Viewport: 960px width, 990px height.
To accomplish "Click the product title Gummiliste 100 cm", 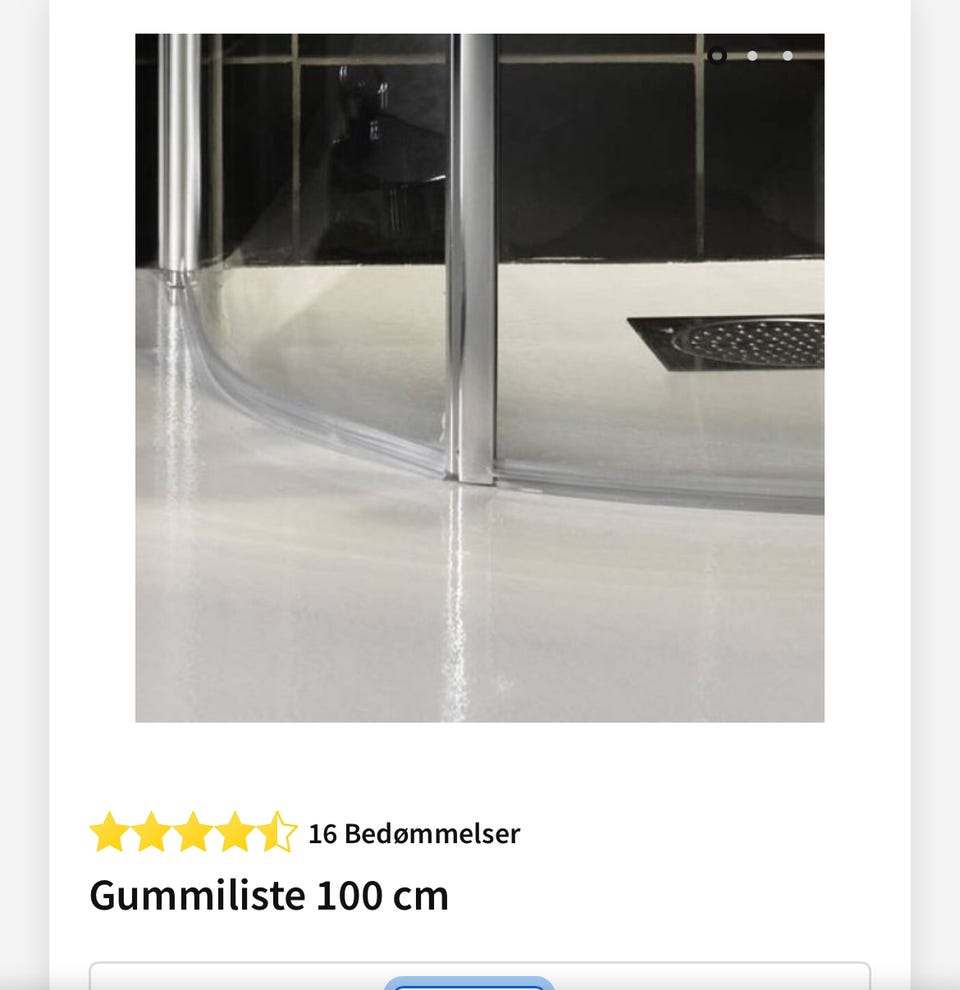I will (268, 897).
